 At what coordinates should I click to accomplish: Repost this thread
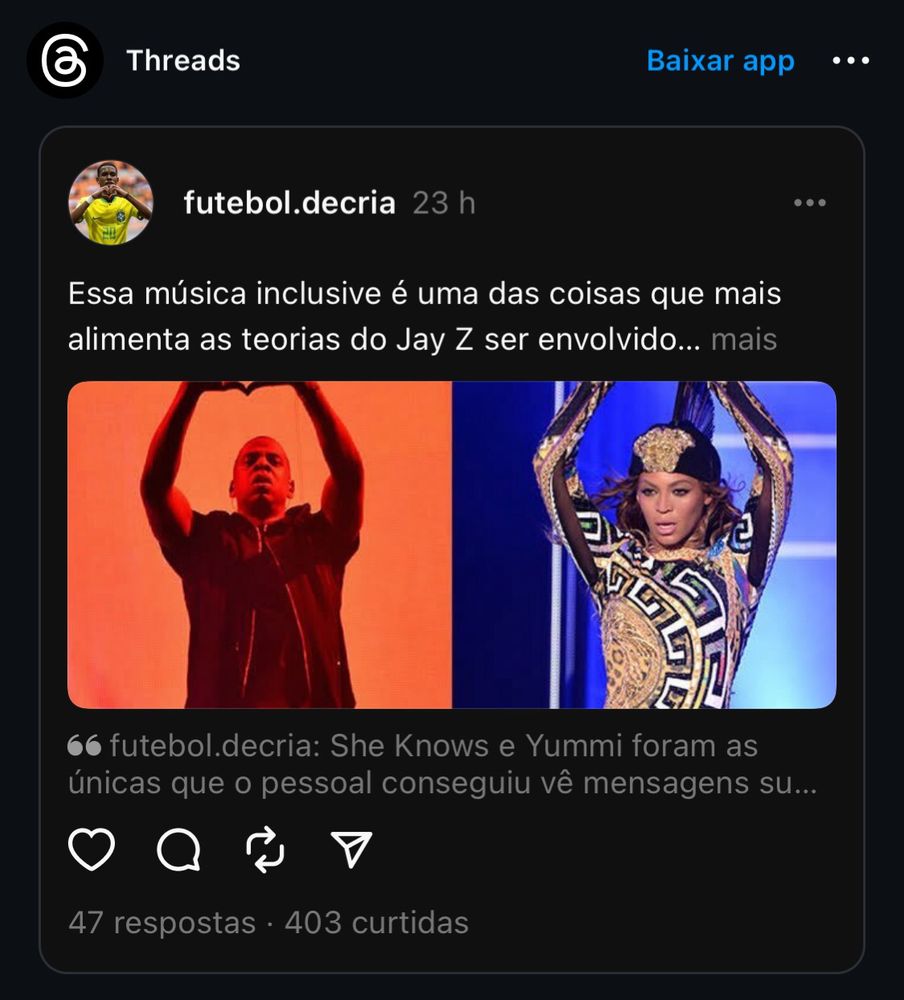point(265,850)
